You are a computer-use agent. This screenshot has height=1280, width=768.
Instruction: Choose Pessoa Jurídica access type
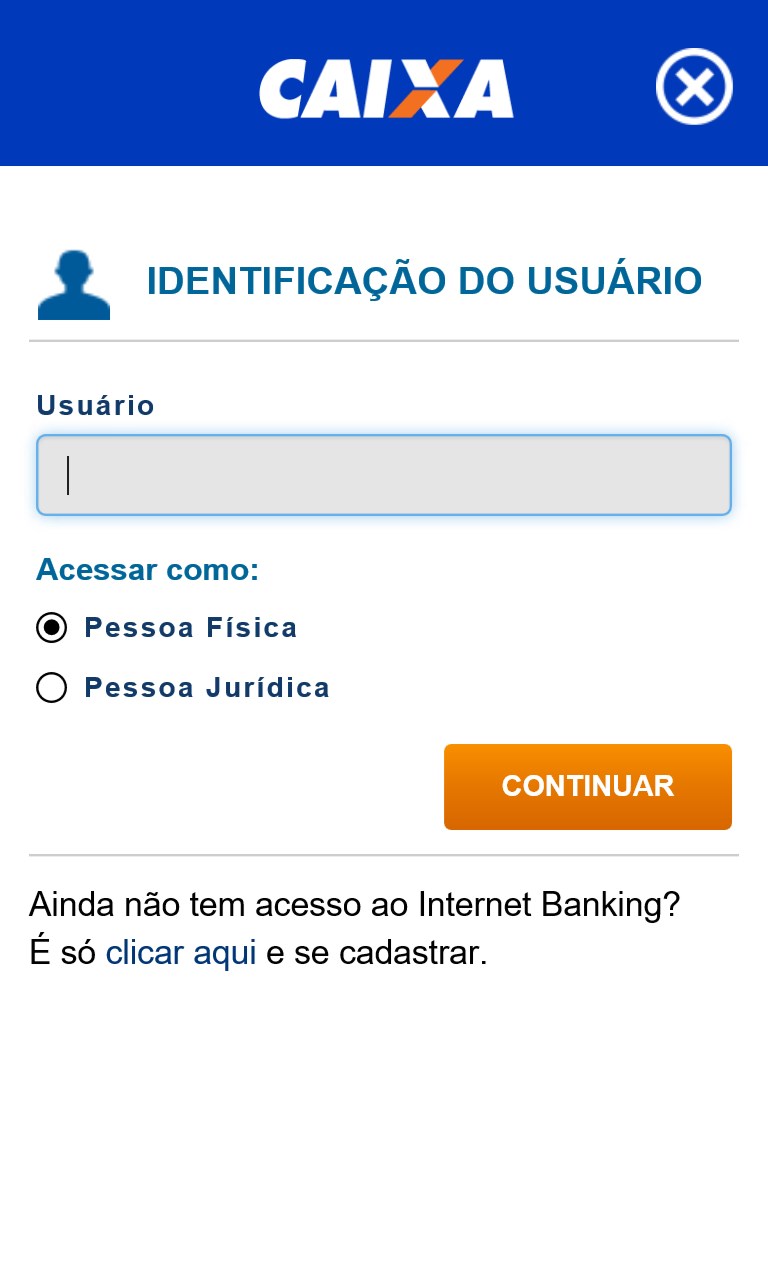(x=51, y=688)
